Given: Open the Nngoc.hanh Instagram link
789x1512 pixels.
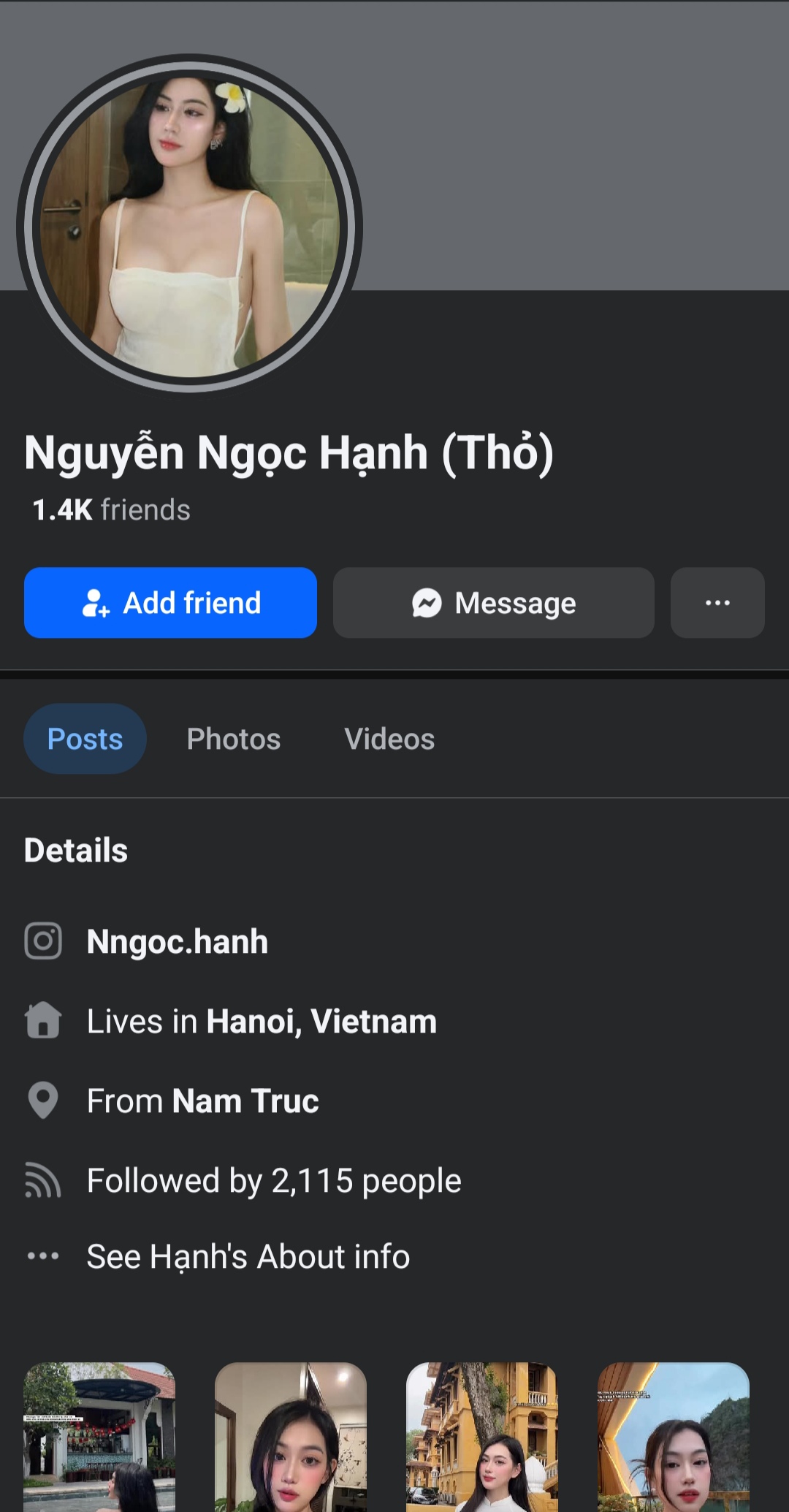Looking at the screenshot, I should (177, 941).
